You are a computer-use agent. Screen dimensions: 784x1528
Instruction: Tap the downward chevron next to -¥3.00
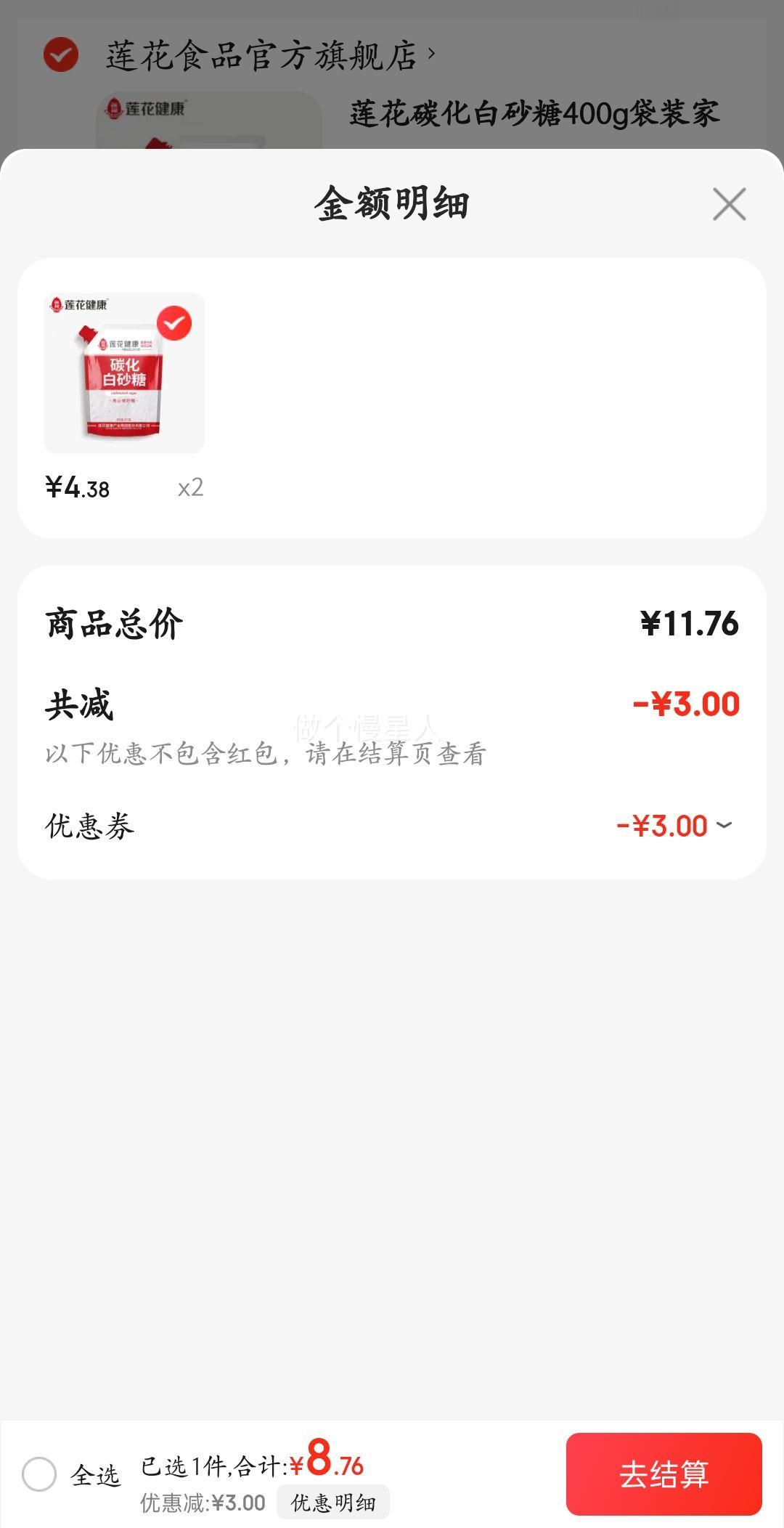(724, 826)
